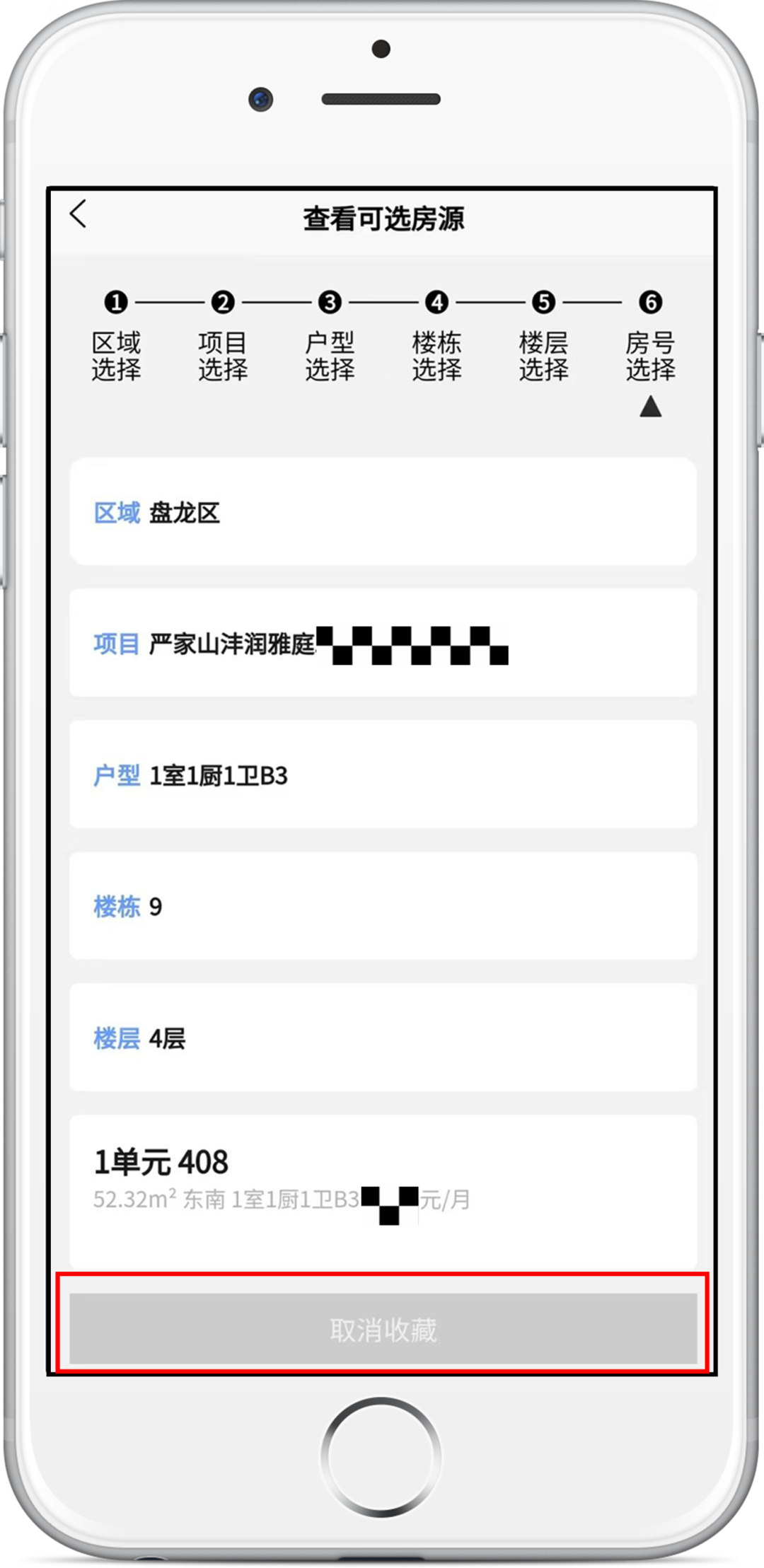Jump to step 2 项目选择
The height and width of the screenshot is (1568, 764).
pos(223,339)
